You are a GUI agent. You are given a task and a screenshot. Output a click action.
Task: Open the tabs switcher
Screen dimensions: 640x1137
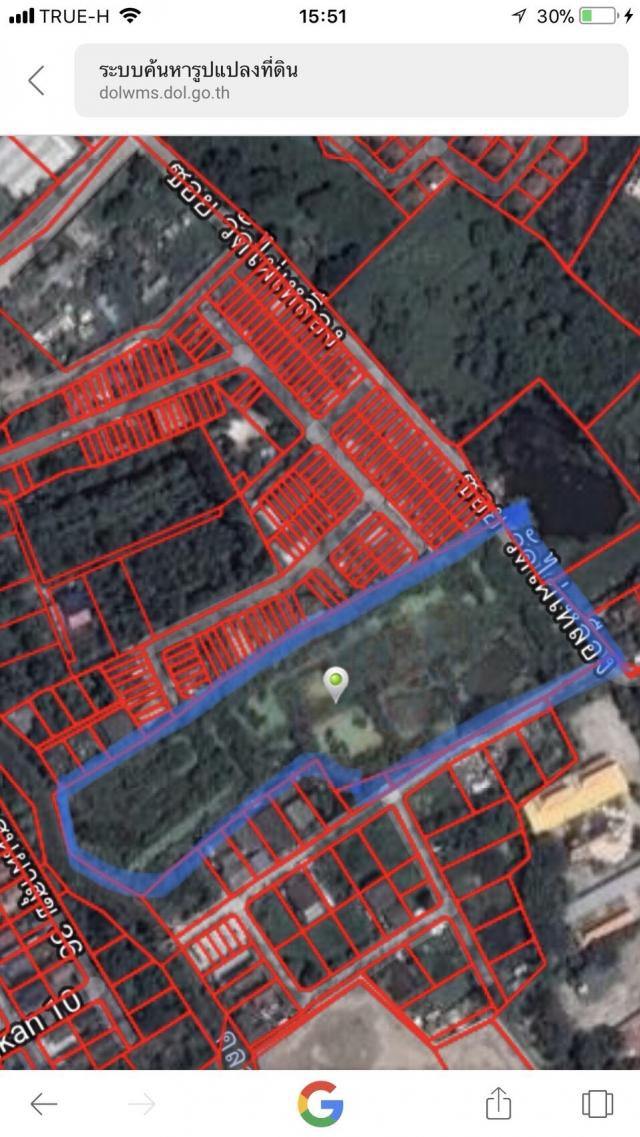pyautogui.click(x=597, y=1104)
